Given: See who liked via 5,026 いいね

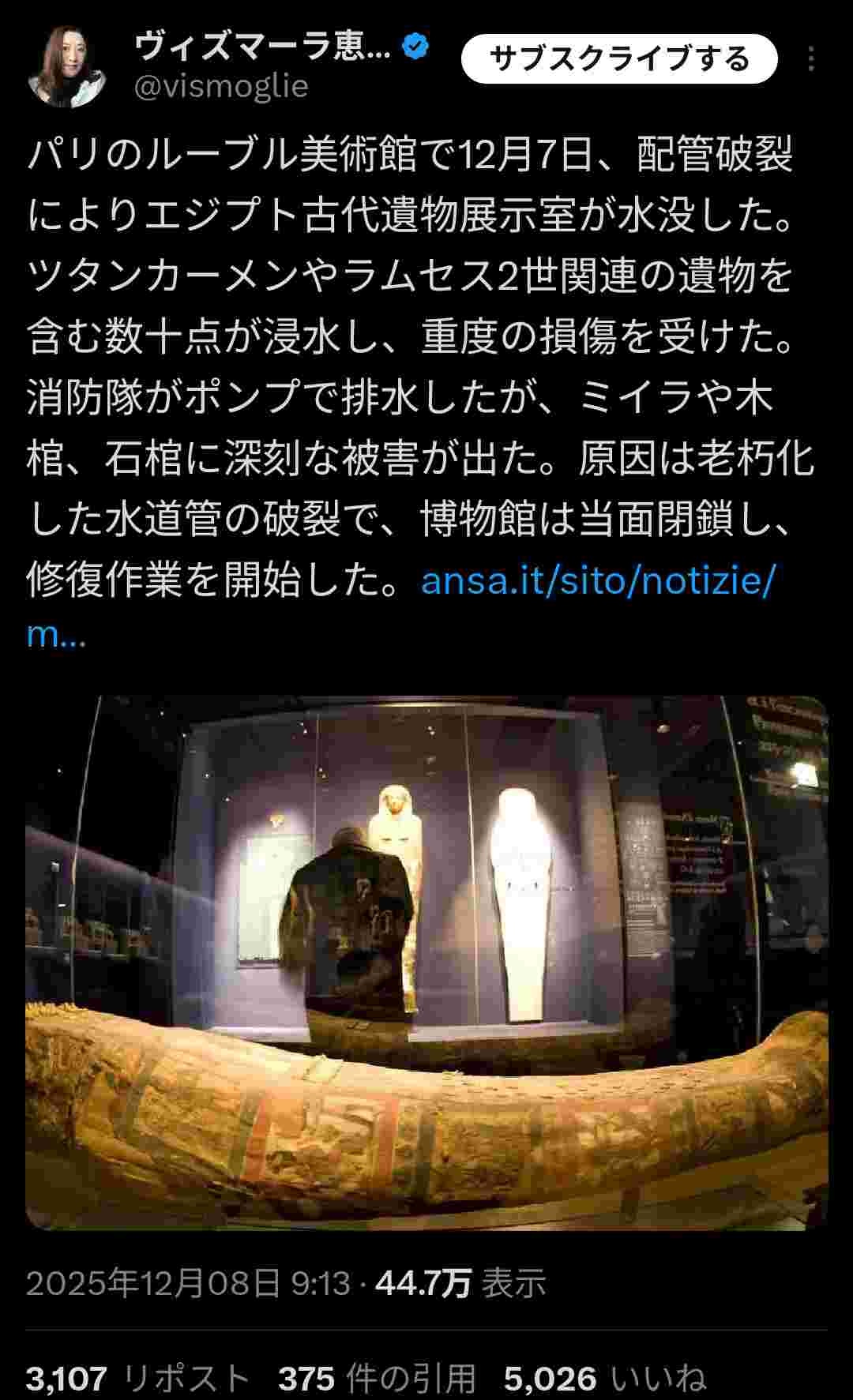Looking at the screenshot, I should (x=604, y=1378).
